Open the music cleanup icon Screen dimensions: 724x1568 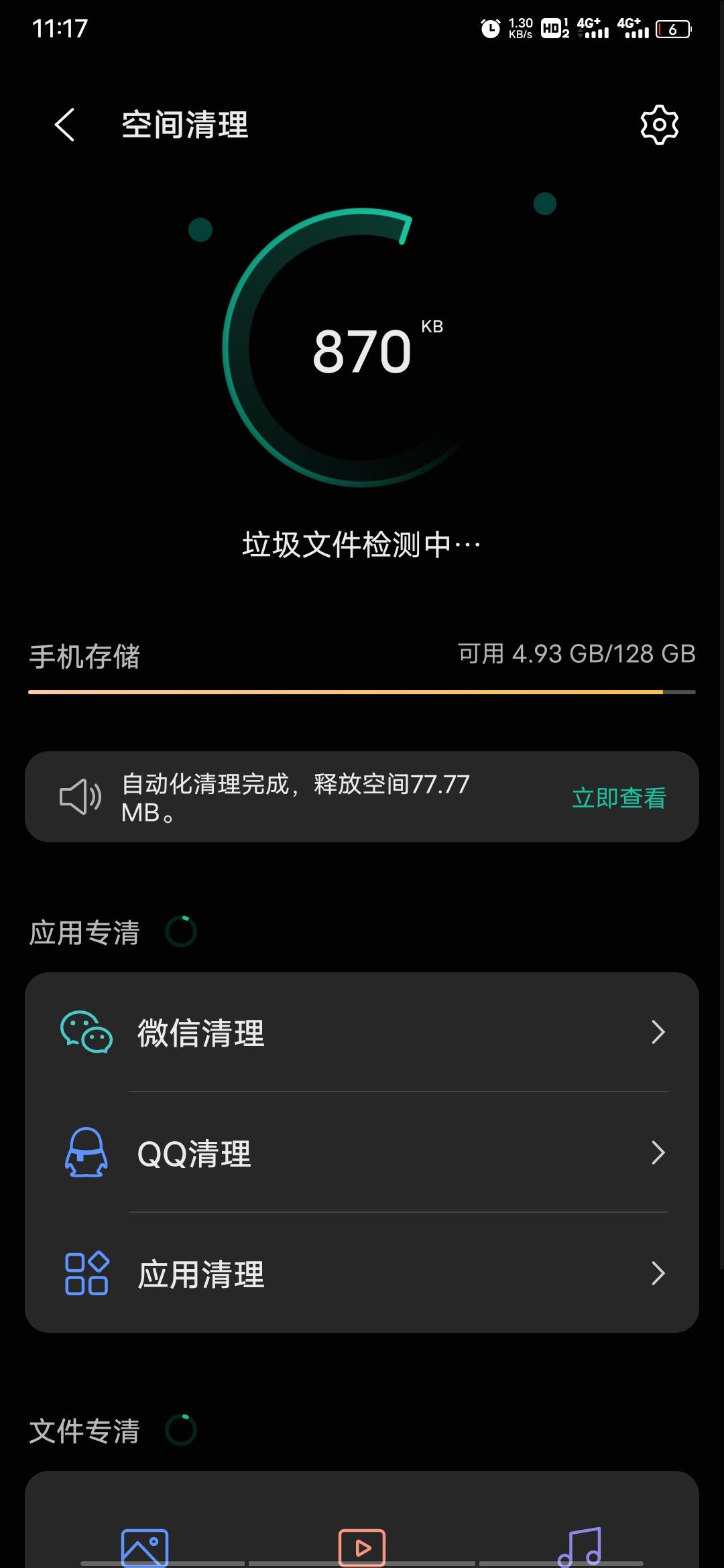tap(580, 1547)
